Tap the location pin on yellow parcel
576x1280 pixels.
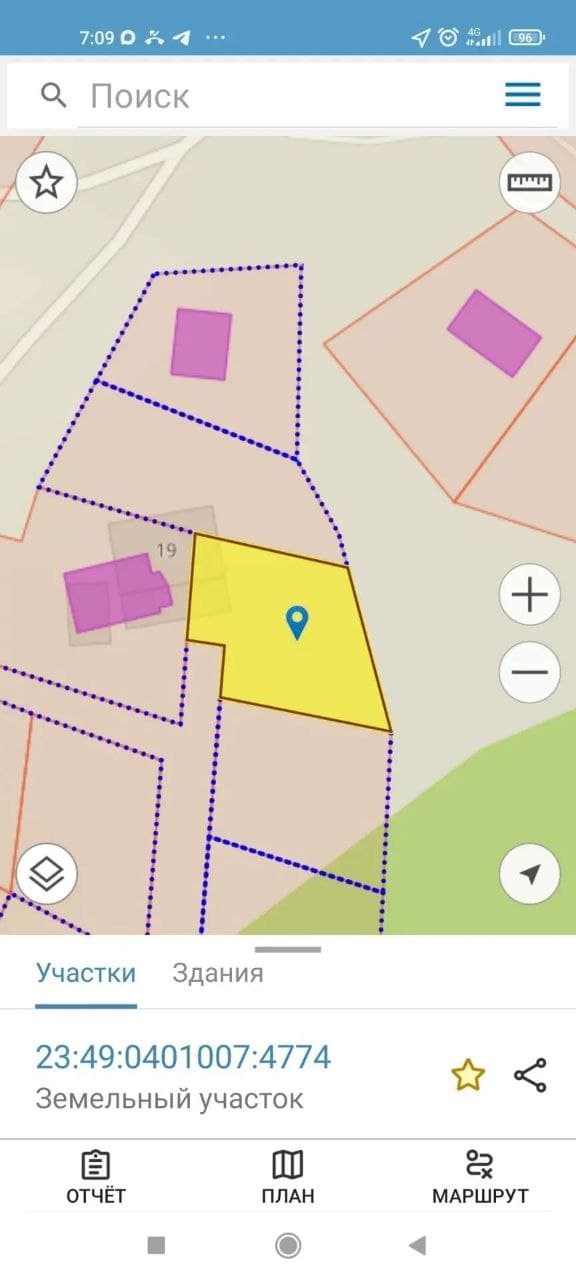296,622
